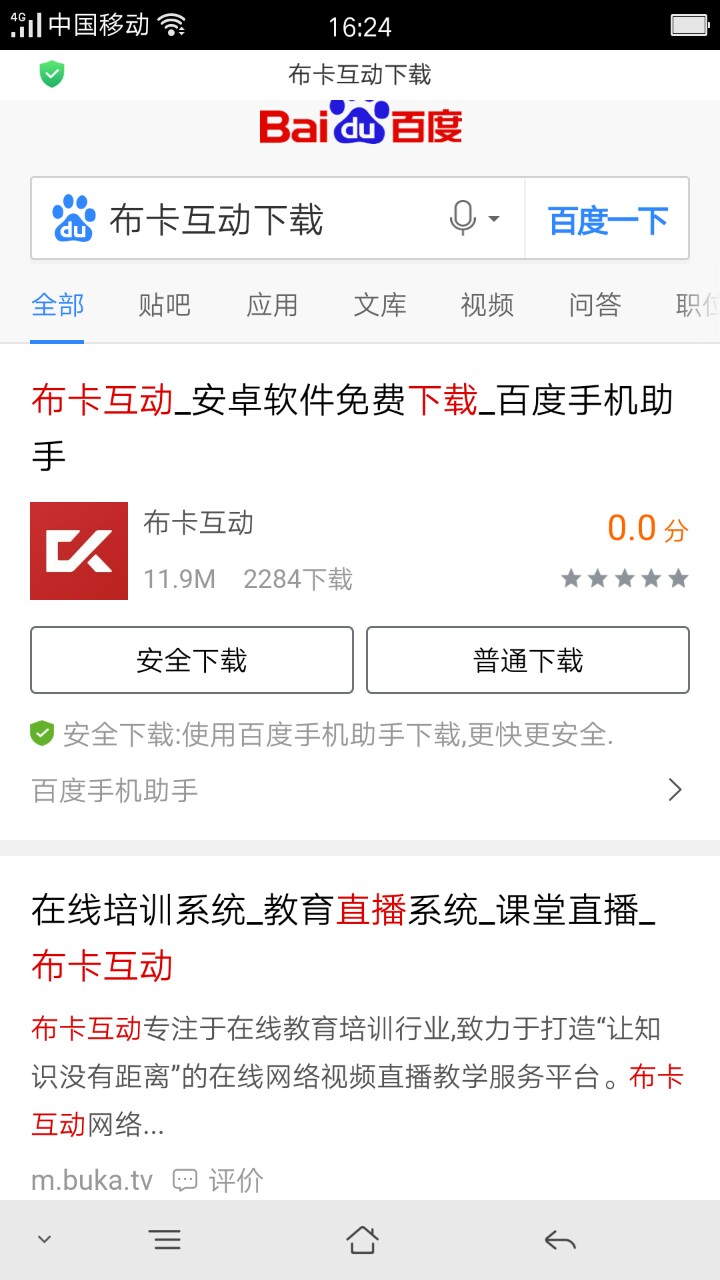Image resolution: width=720 pixels, height=1280 pixels.
Task: Tap the green security shield icon
Action: 52,74
